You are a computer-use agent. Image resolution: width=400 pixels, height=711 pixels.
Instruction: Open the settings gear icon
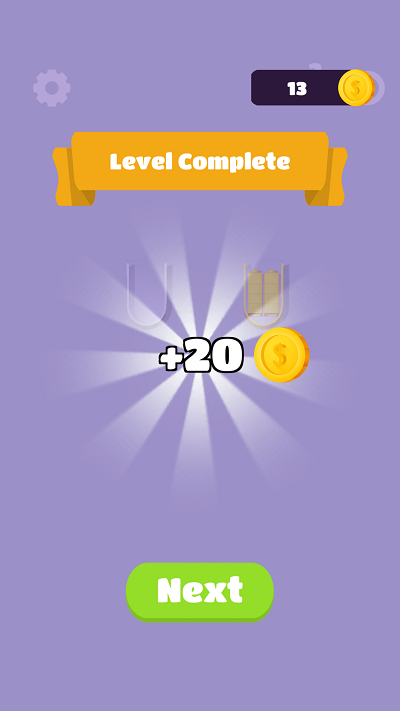point(52,88)
